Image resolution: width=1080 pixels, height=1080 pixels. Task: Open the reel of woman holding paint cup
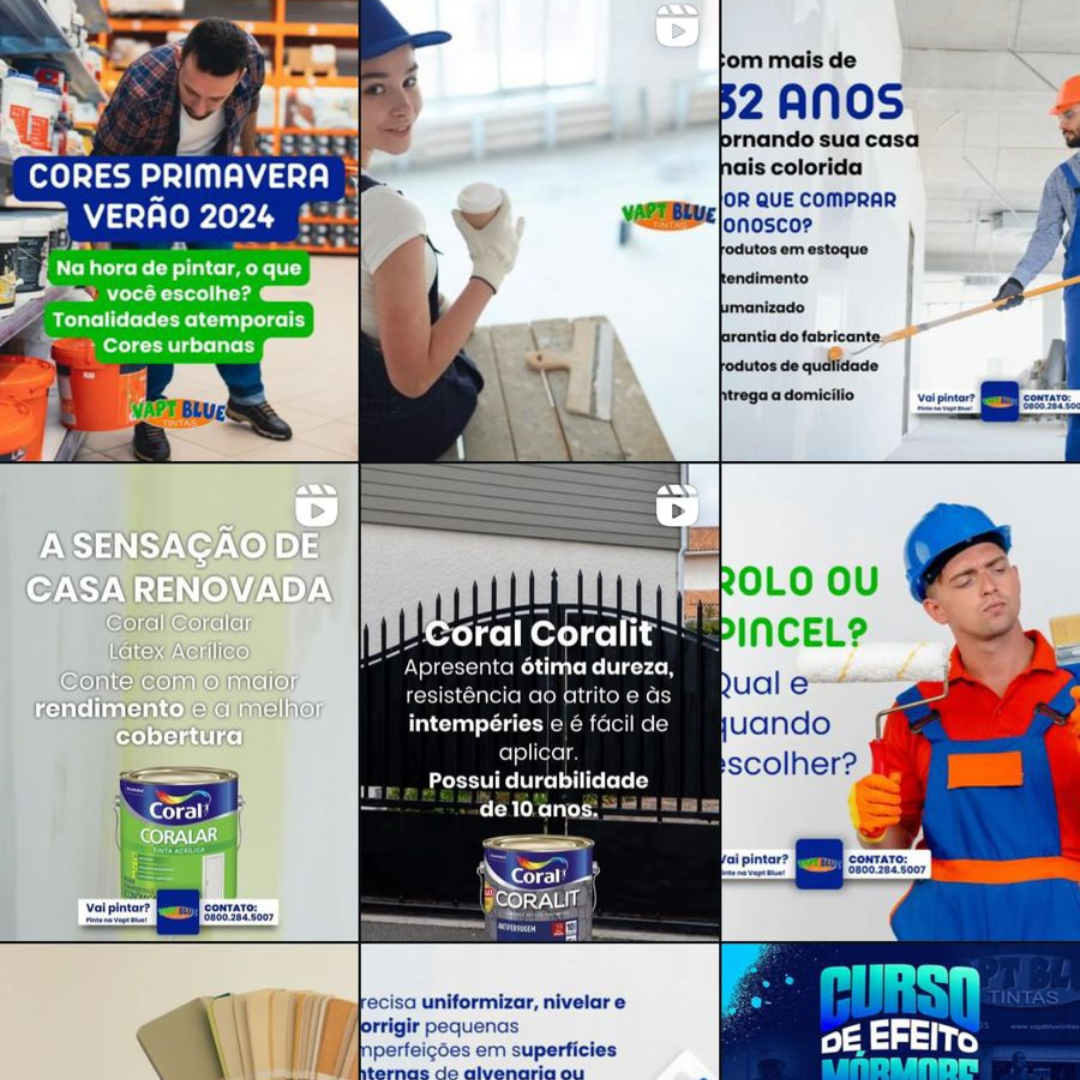coord(539,230)
